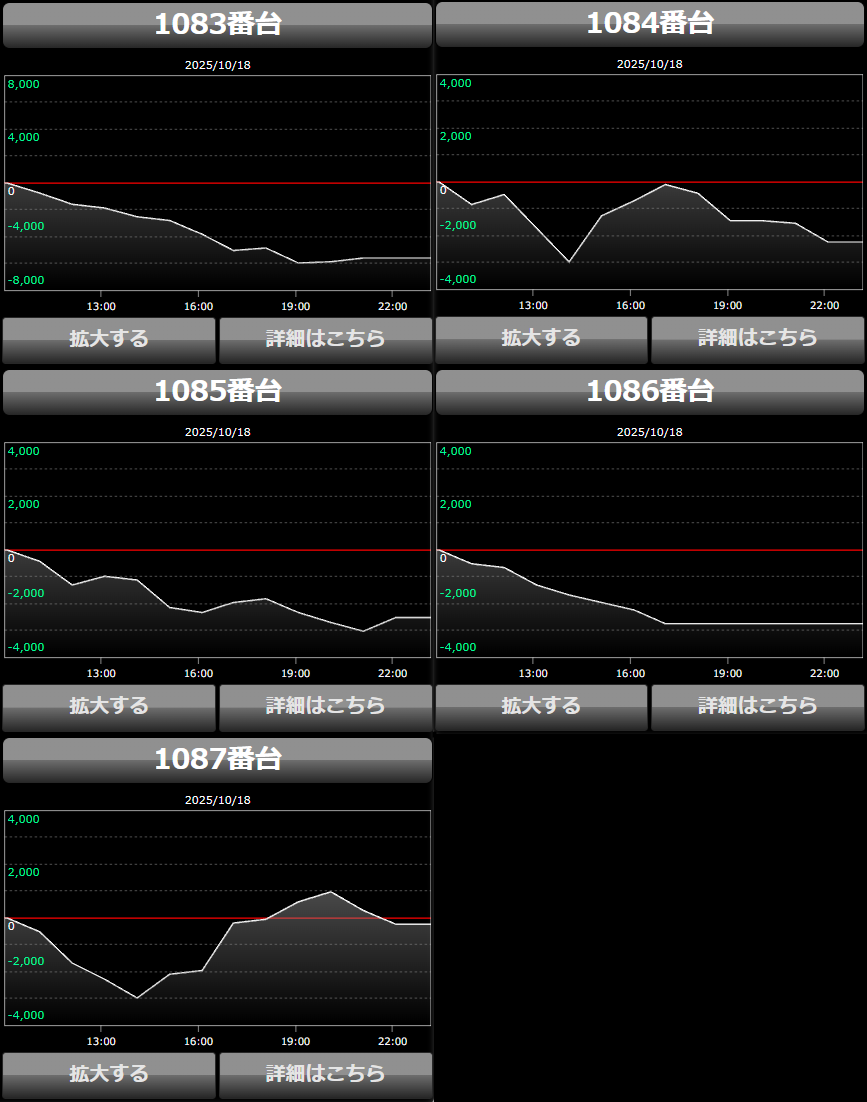Choose the 1086番台 header
Screen dimensions: 867x1102
(650, 392)
